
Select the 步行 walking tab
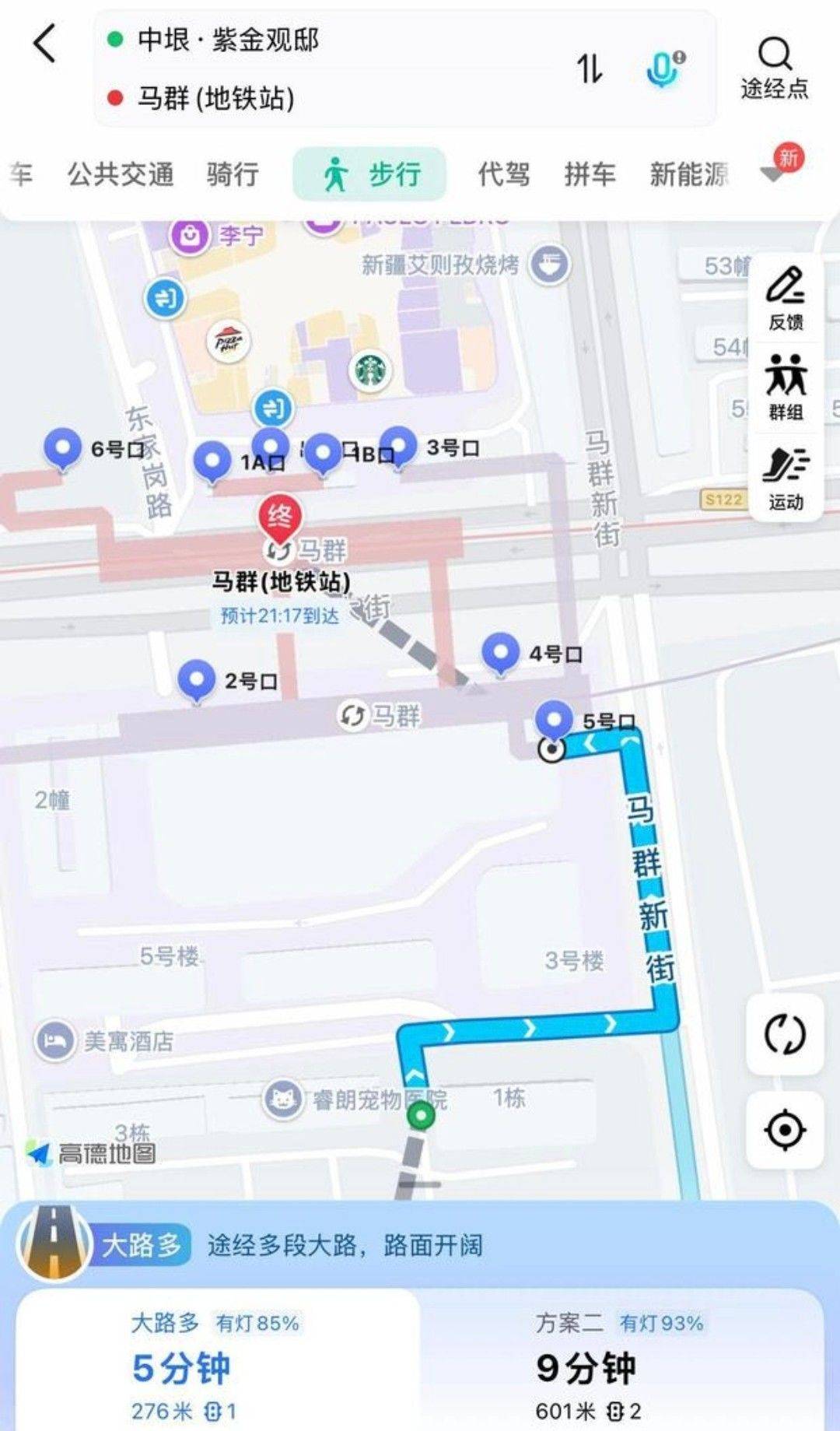369,174
